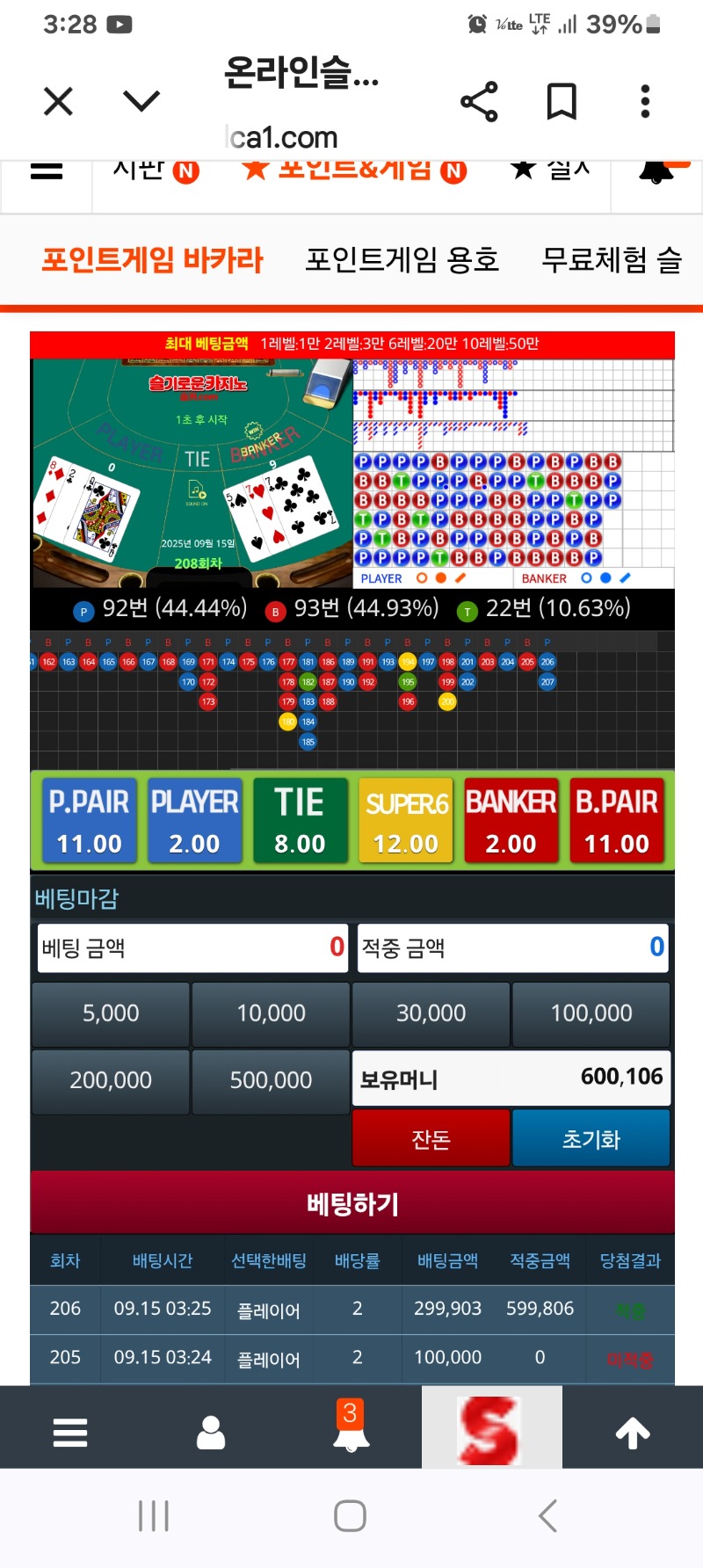Add 5,000 to the bet amount

111,1013
